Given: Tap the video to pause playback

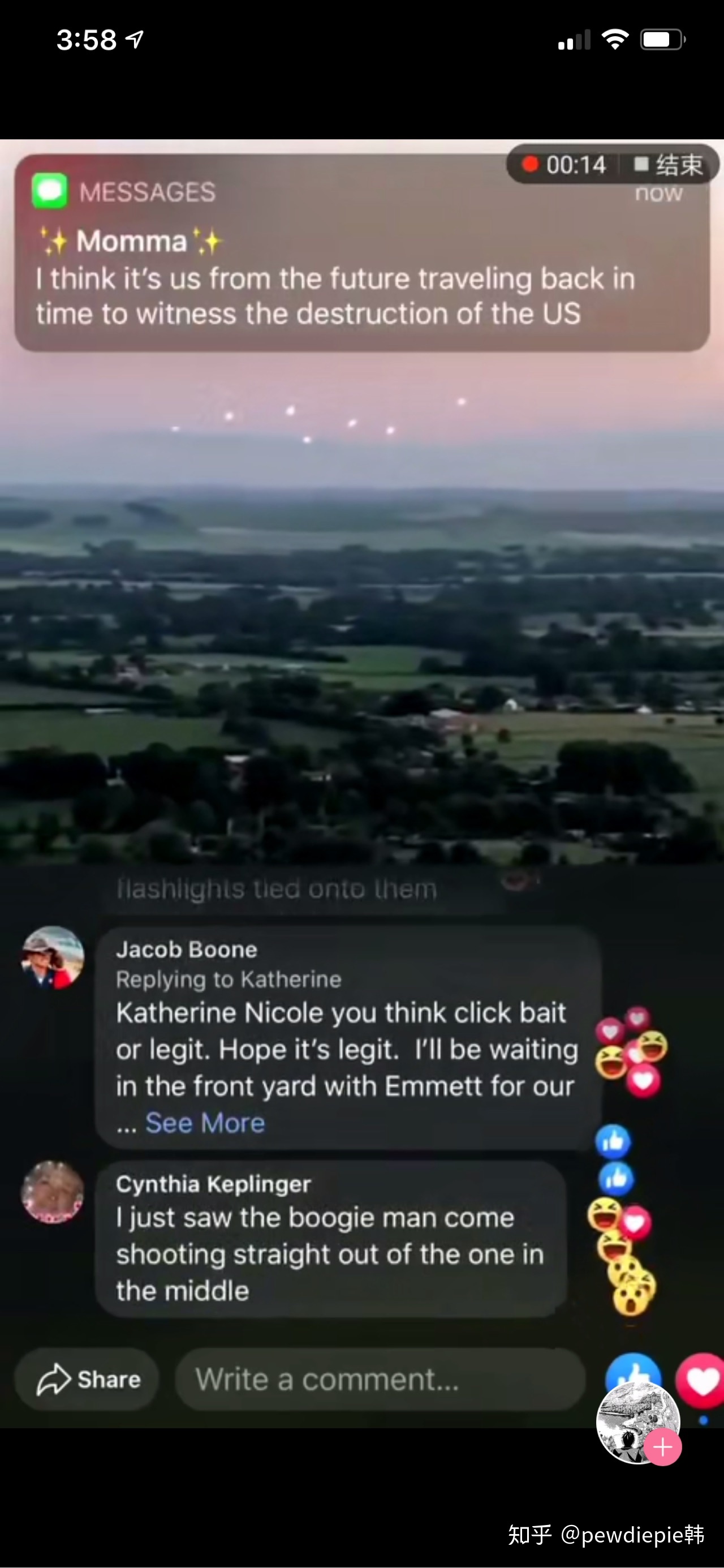Looking at the screenshot, I should [361, 639].
